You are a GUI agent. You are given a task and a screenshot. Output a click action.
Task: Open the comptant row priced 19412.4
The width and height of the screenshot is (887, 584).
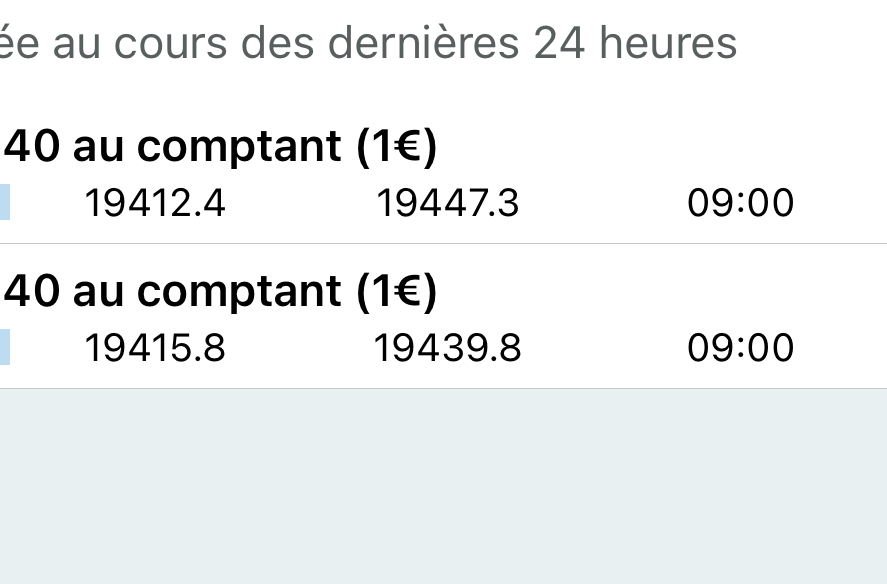(443, 176)
